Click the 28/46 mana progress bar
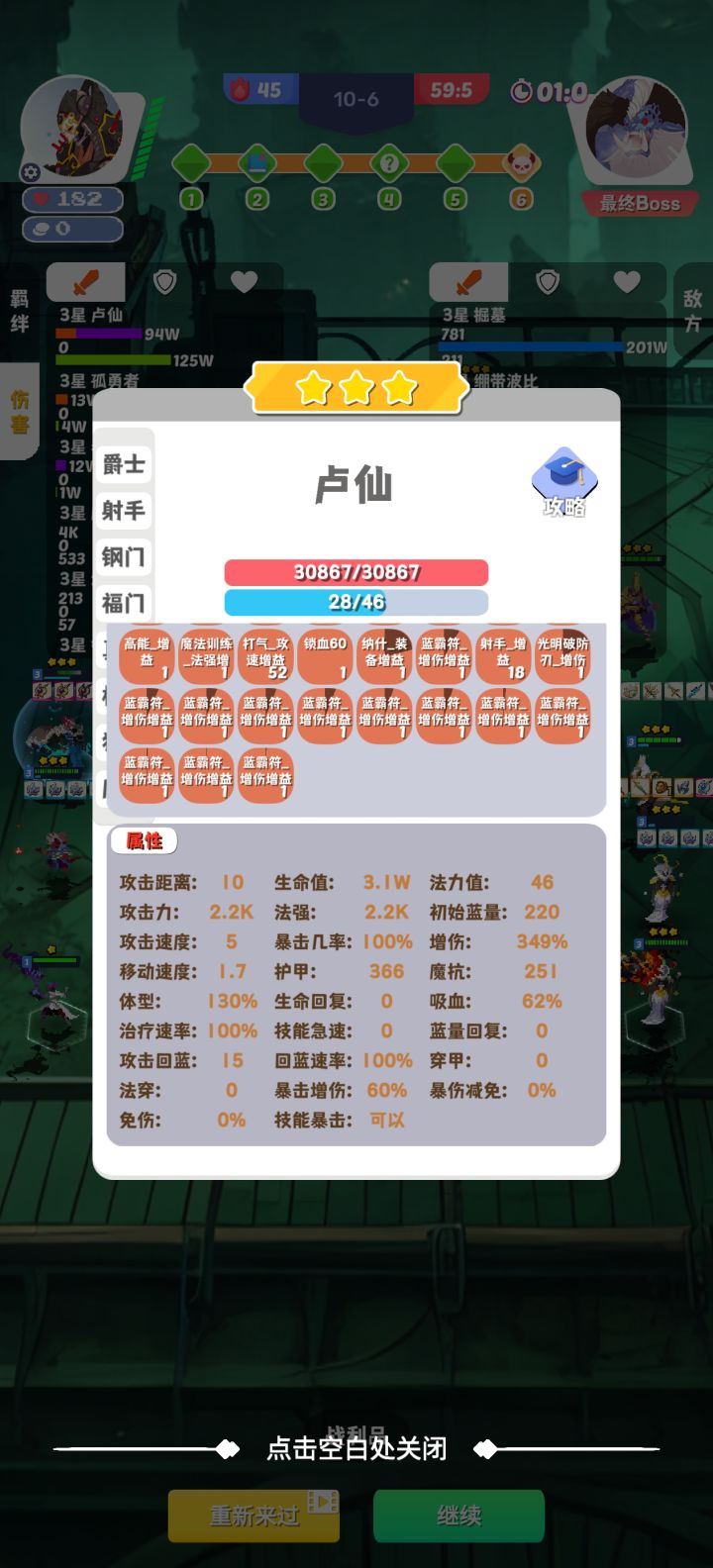The width and height of the screenshot is (713, 1568). (356, 602)
